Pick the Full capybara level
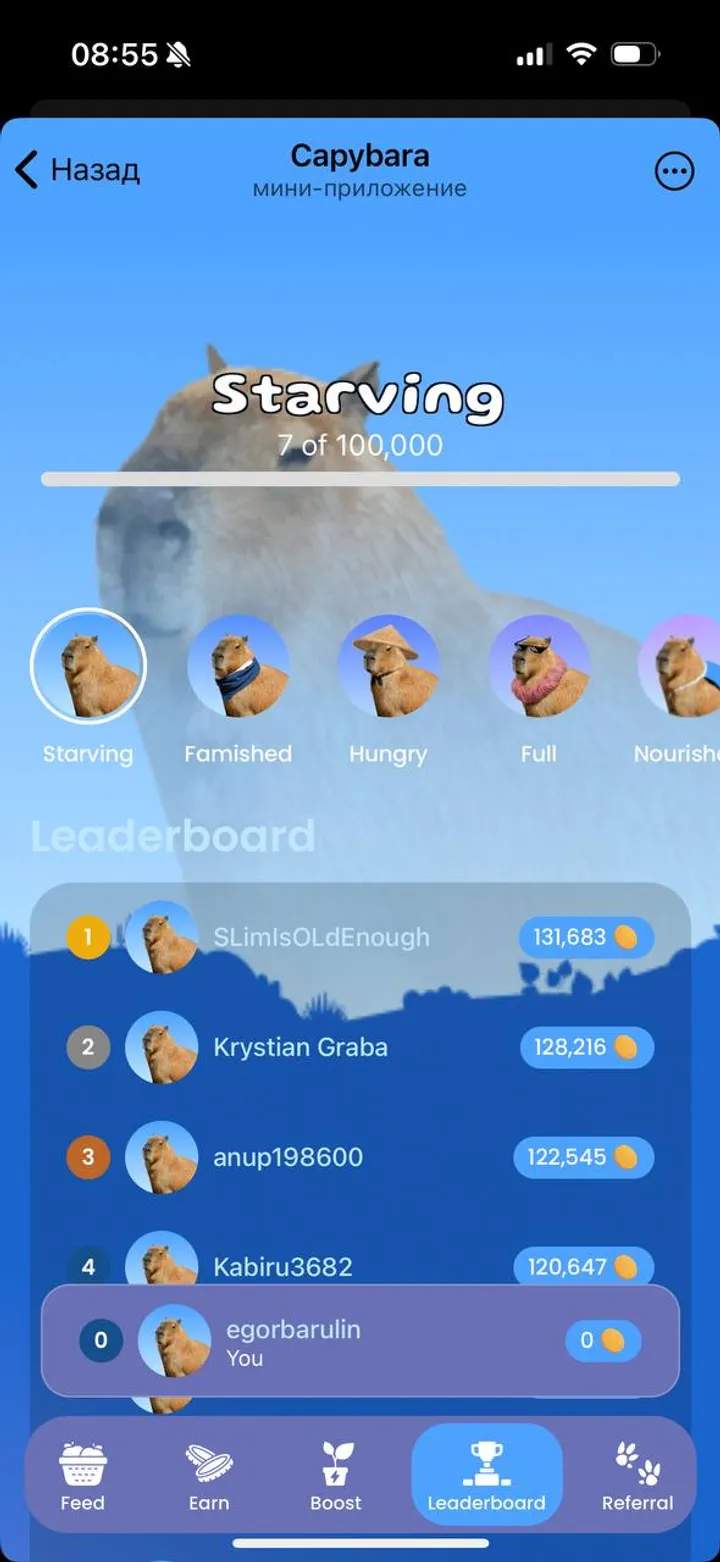This screenshot has width=720, height=1562. 538,666
